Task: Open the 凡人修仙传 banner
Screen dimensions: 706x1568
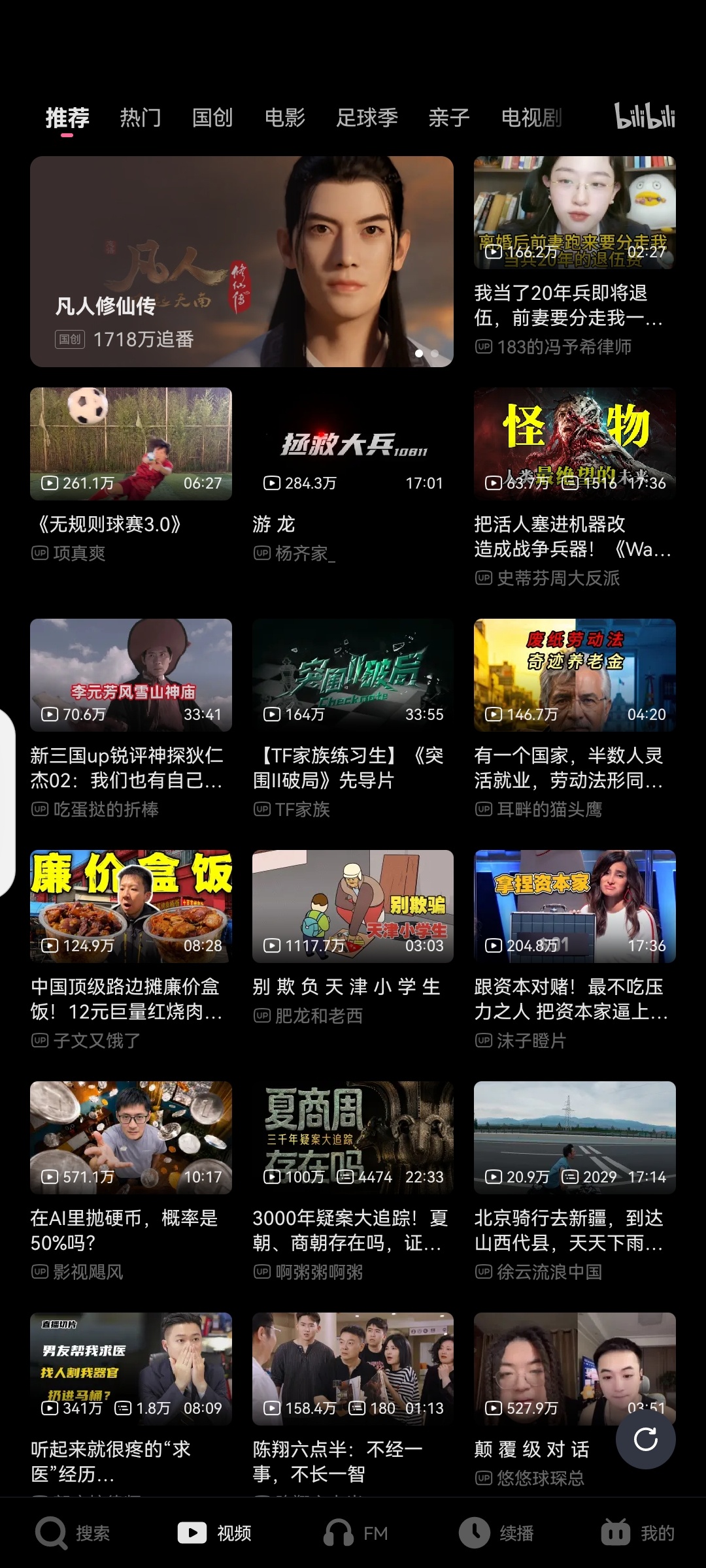Action: coord(242,261)
